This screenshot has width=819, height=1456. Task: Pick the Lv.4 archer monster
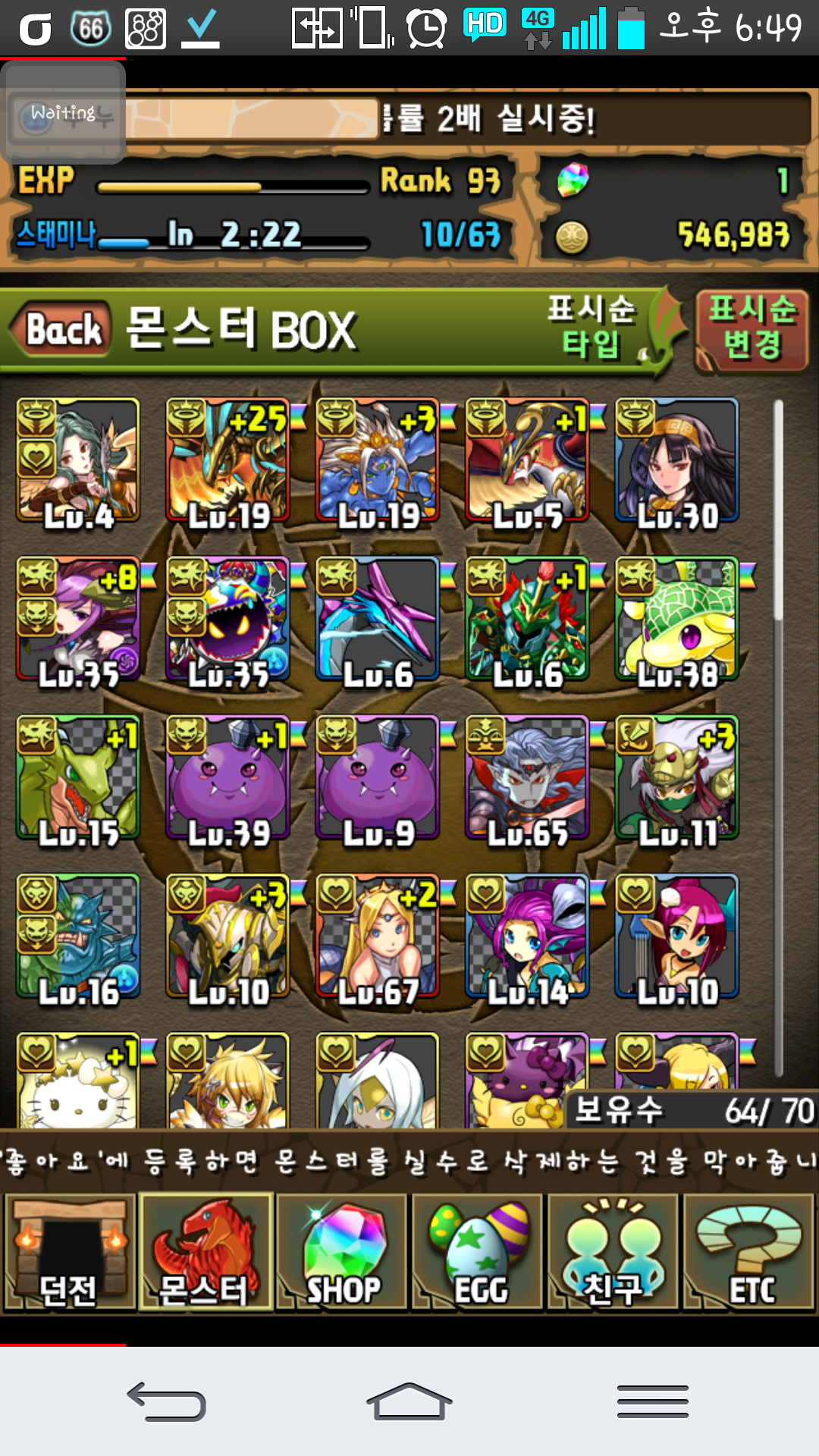pyautogui.click(x=78, y=461)
